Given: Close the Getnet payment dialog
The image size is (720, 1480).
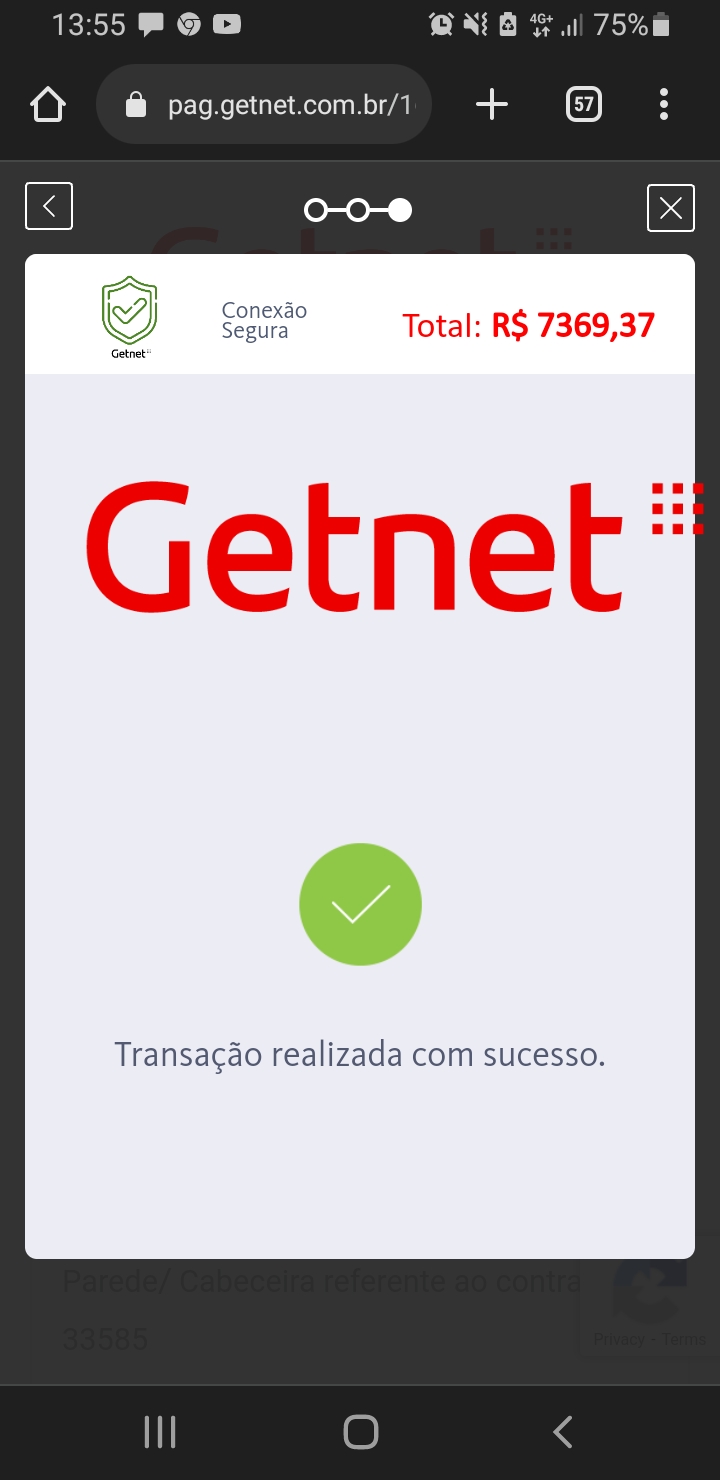Looking at the screenshot, I should pos(671,207).
